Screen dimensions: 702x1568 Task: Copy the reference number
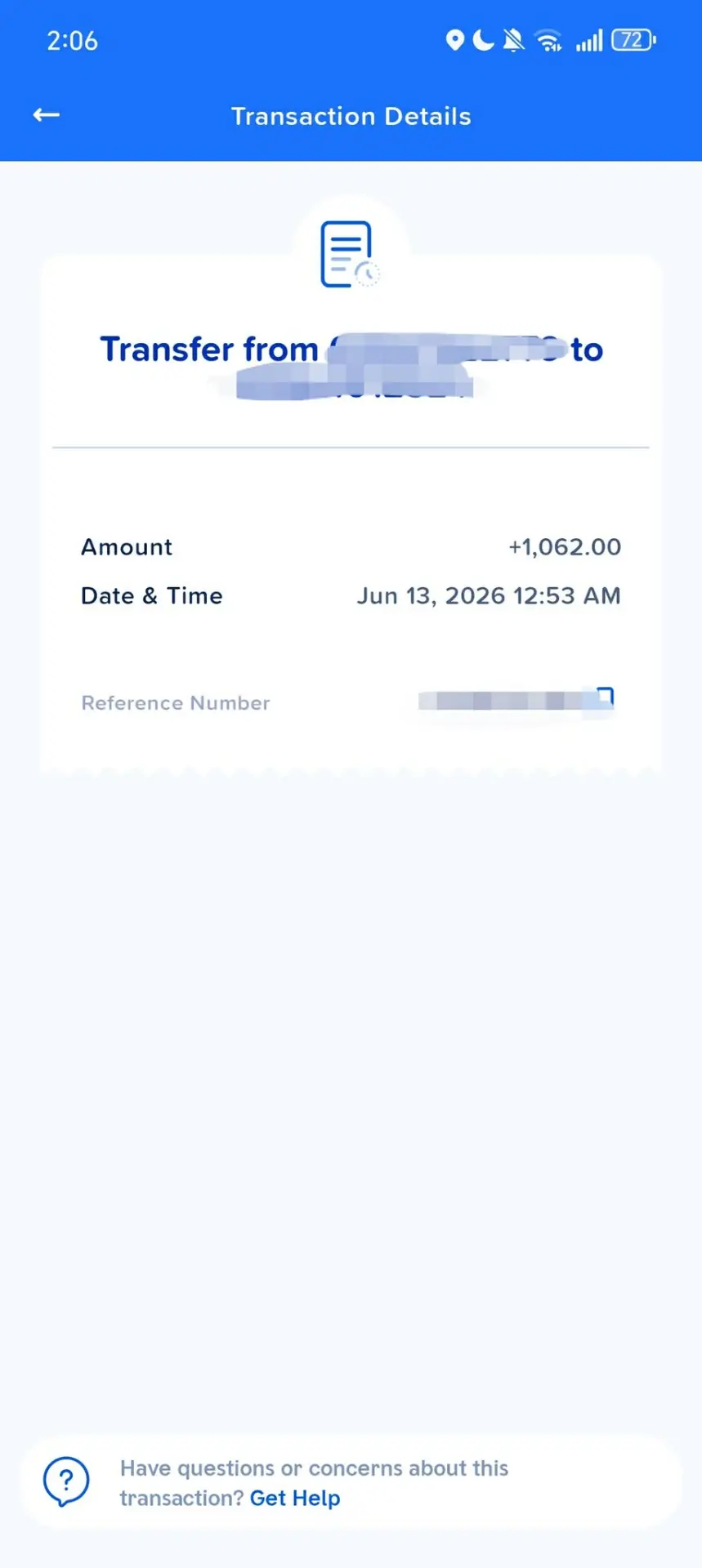click(x=605, y=697)
